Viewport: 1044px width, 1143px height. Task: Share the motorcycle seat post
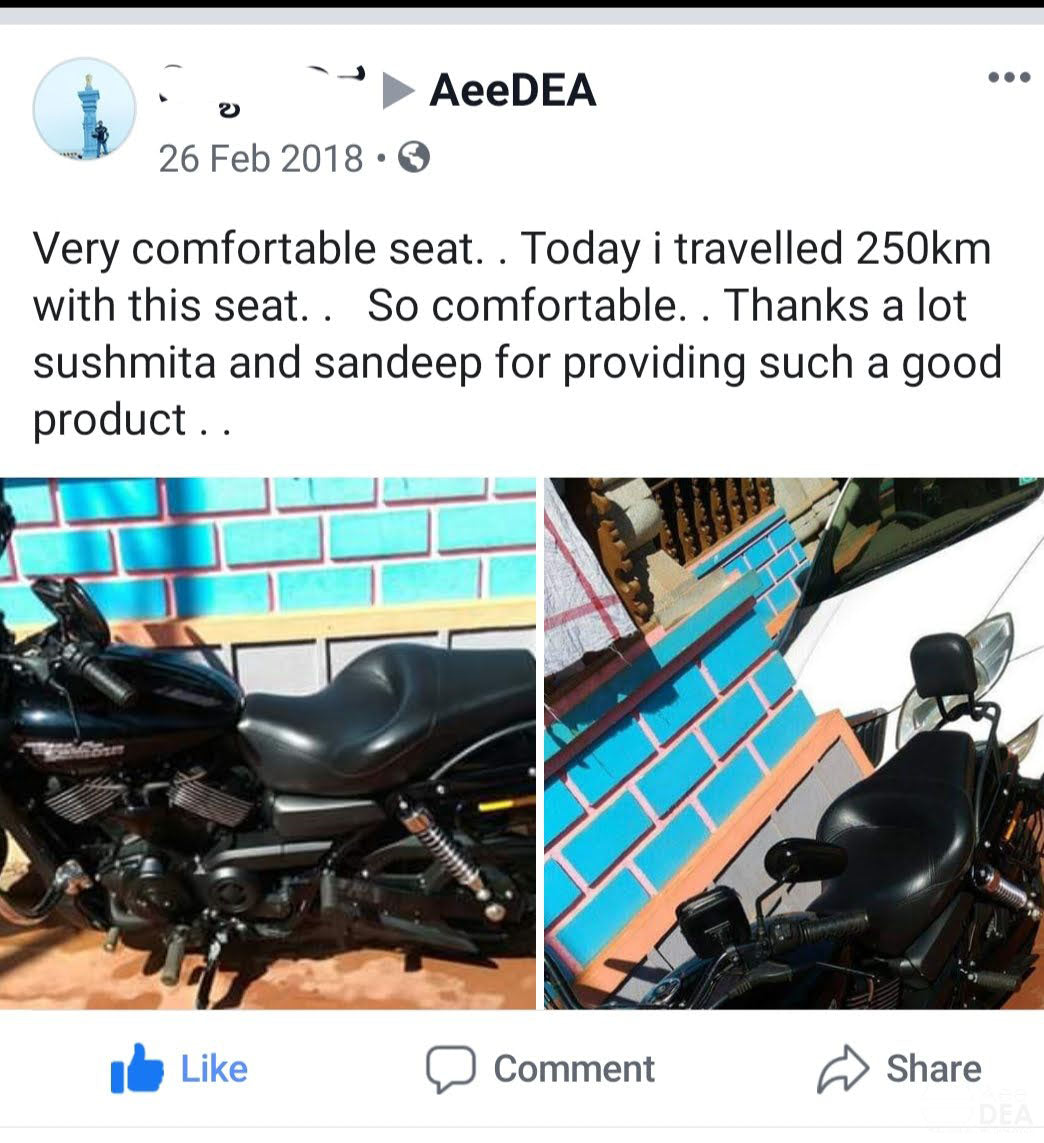point(900,1067)
